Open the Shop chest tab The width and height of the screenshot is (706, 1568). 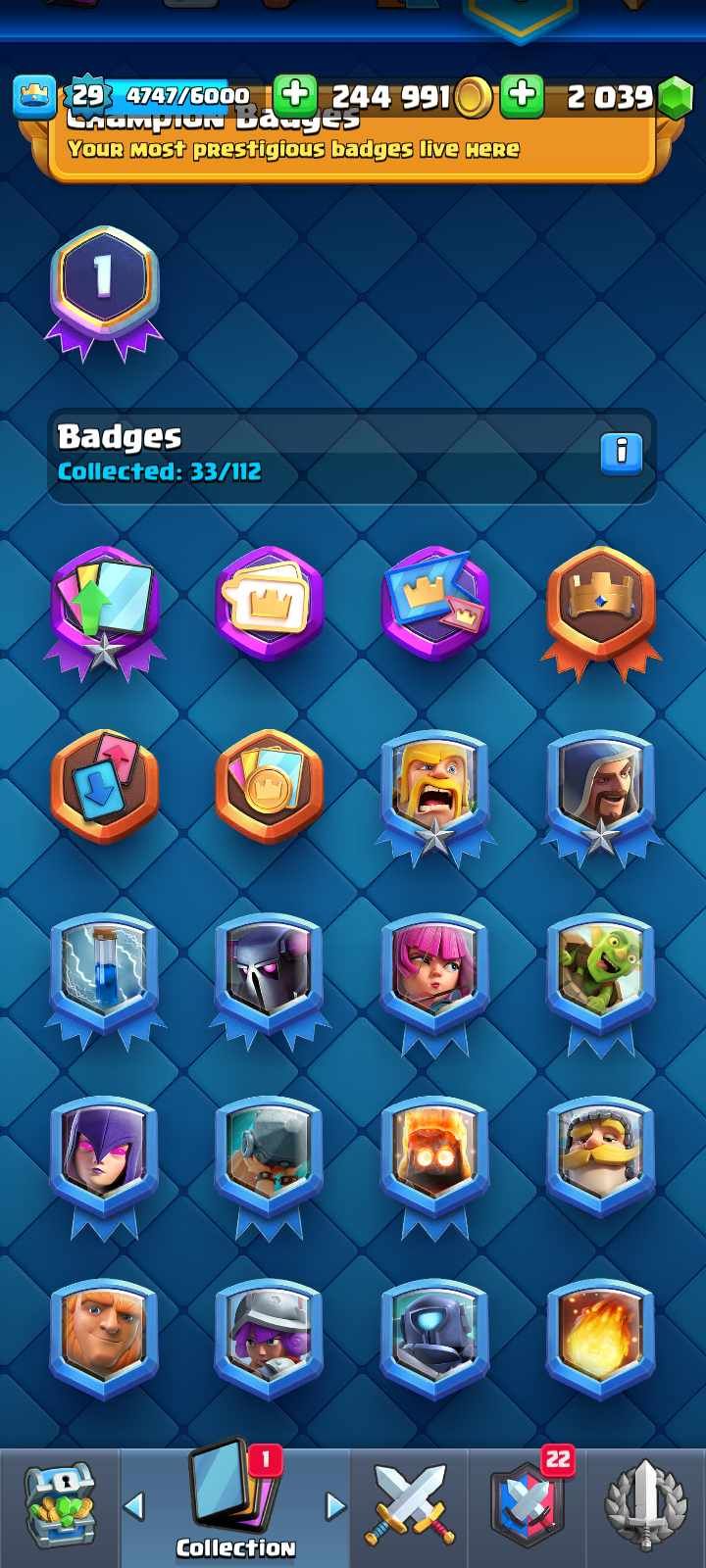click(x=60, y=1508)
